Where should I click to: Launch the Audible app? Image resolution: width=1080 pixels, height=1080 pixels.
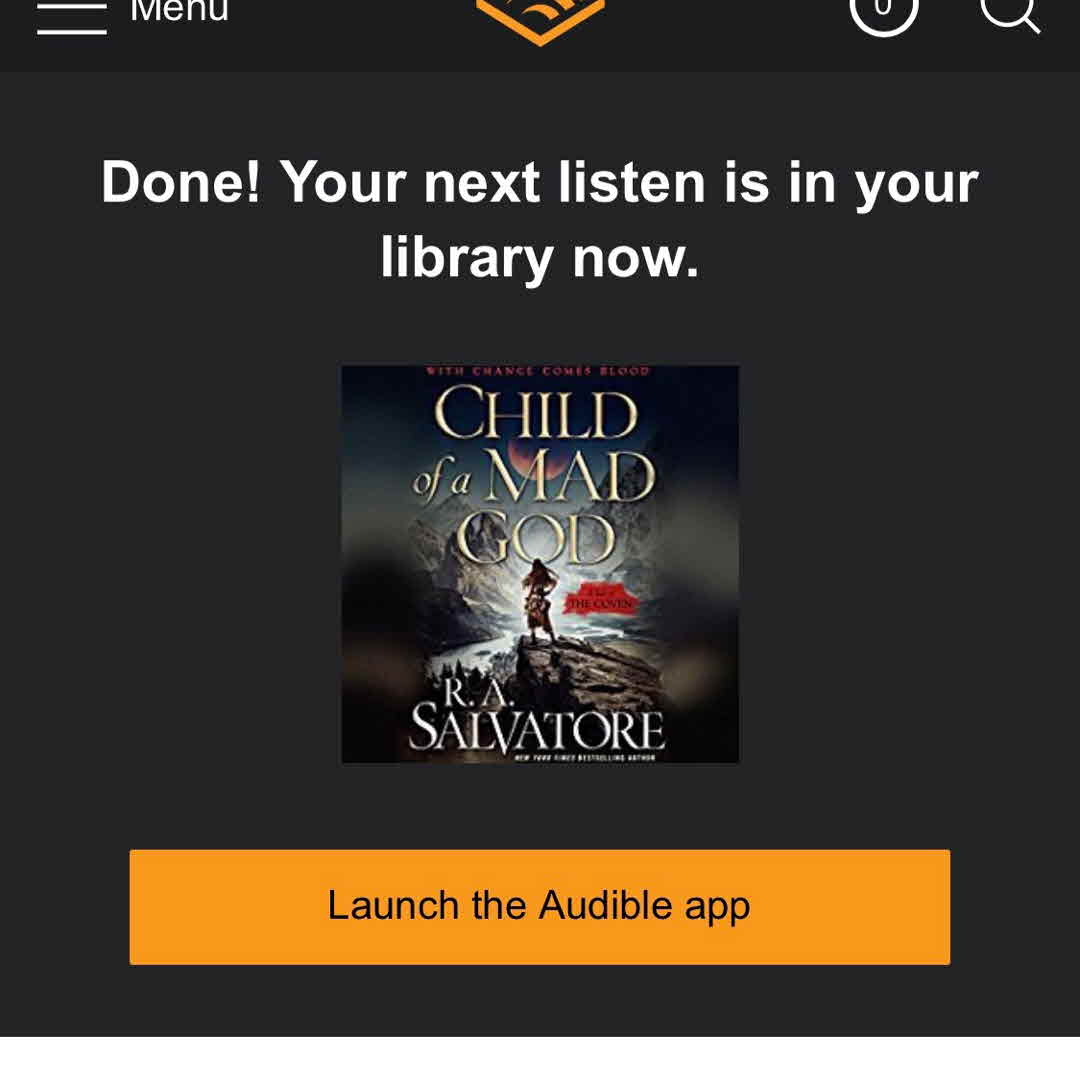pos(539,906)
